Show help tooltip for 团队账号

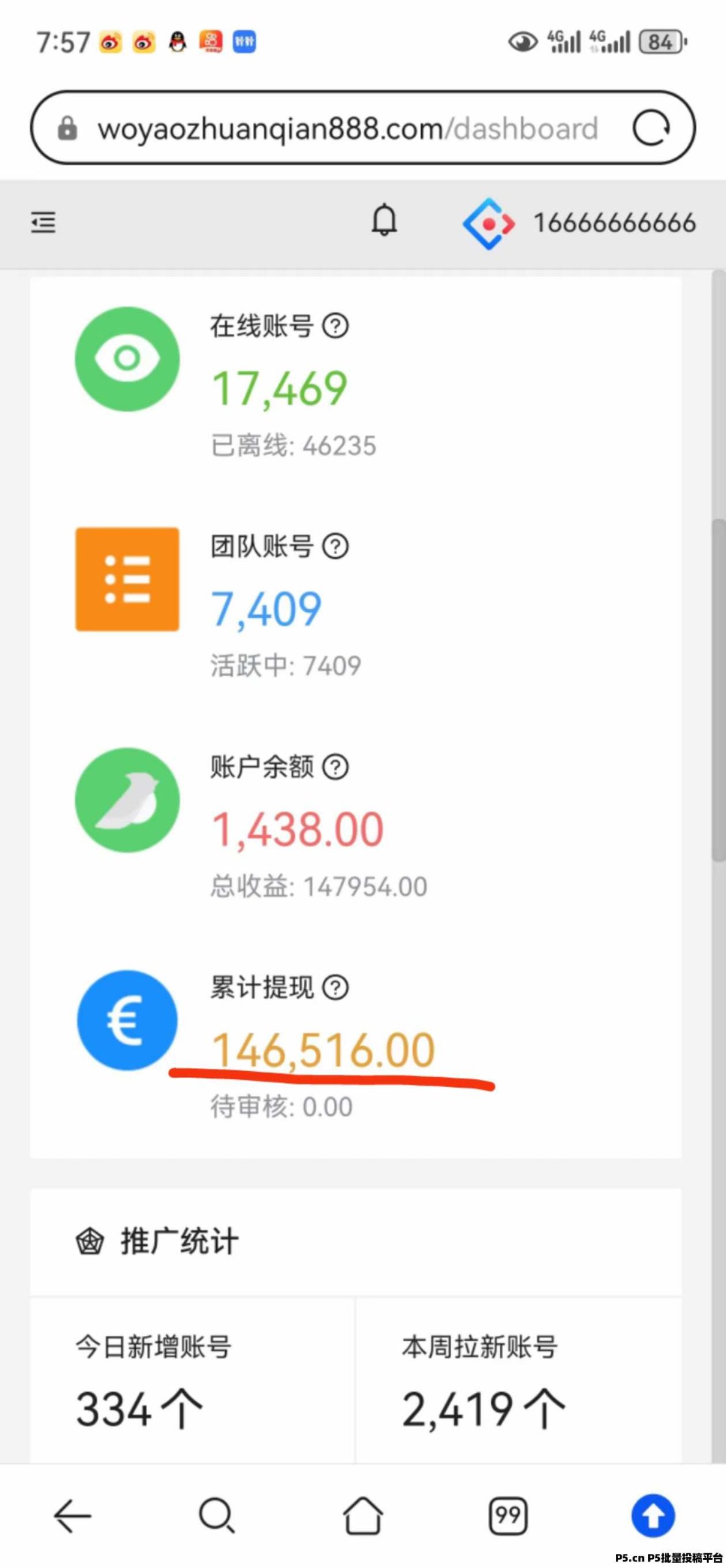335,546
